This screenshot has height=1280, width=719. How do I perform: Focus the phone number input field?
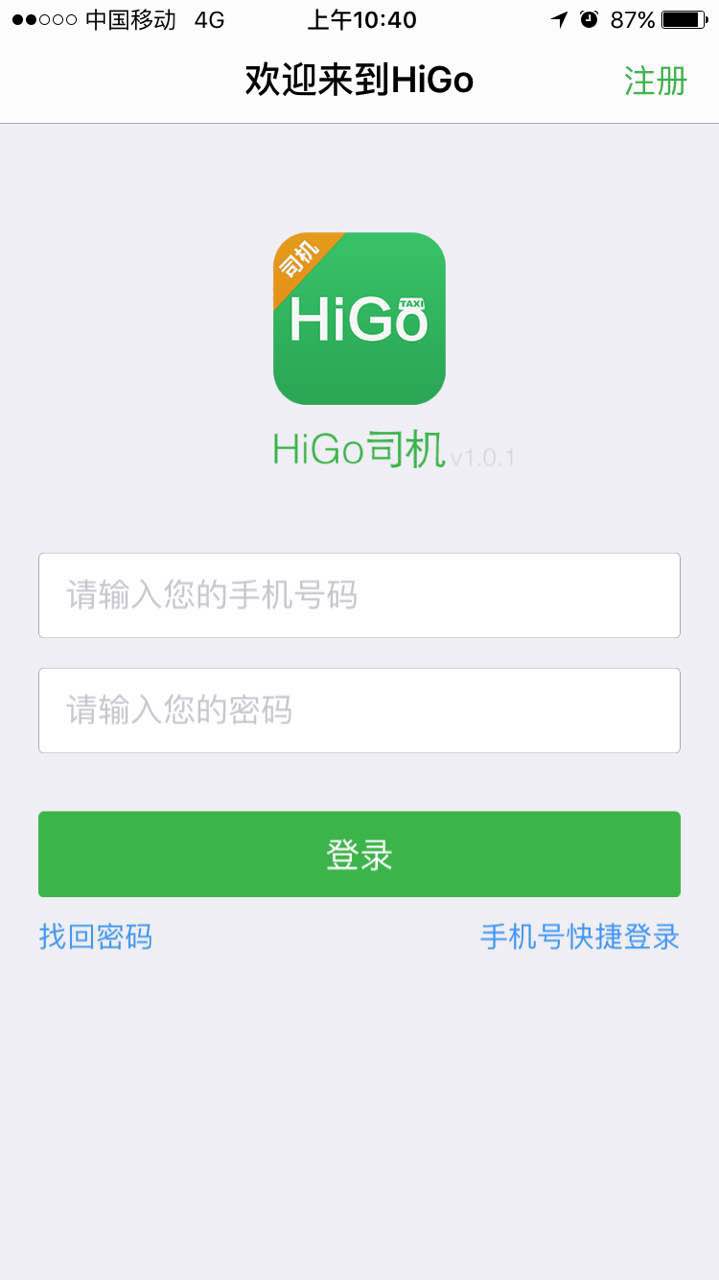[x=359, y=596]
